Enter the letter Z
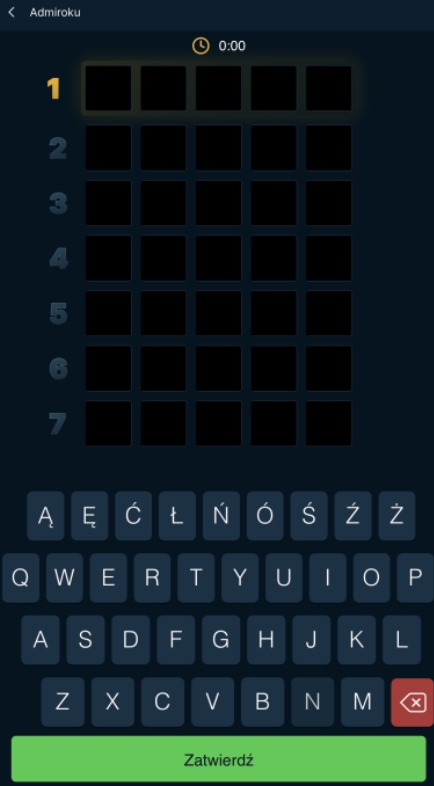This screenshot has height=786, width=434. 63,702
